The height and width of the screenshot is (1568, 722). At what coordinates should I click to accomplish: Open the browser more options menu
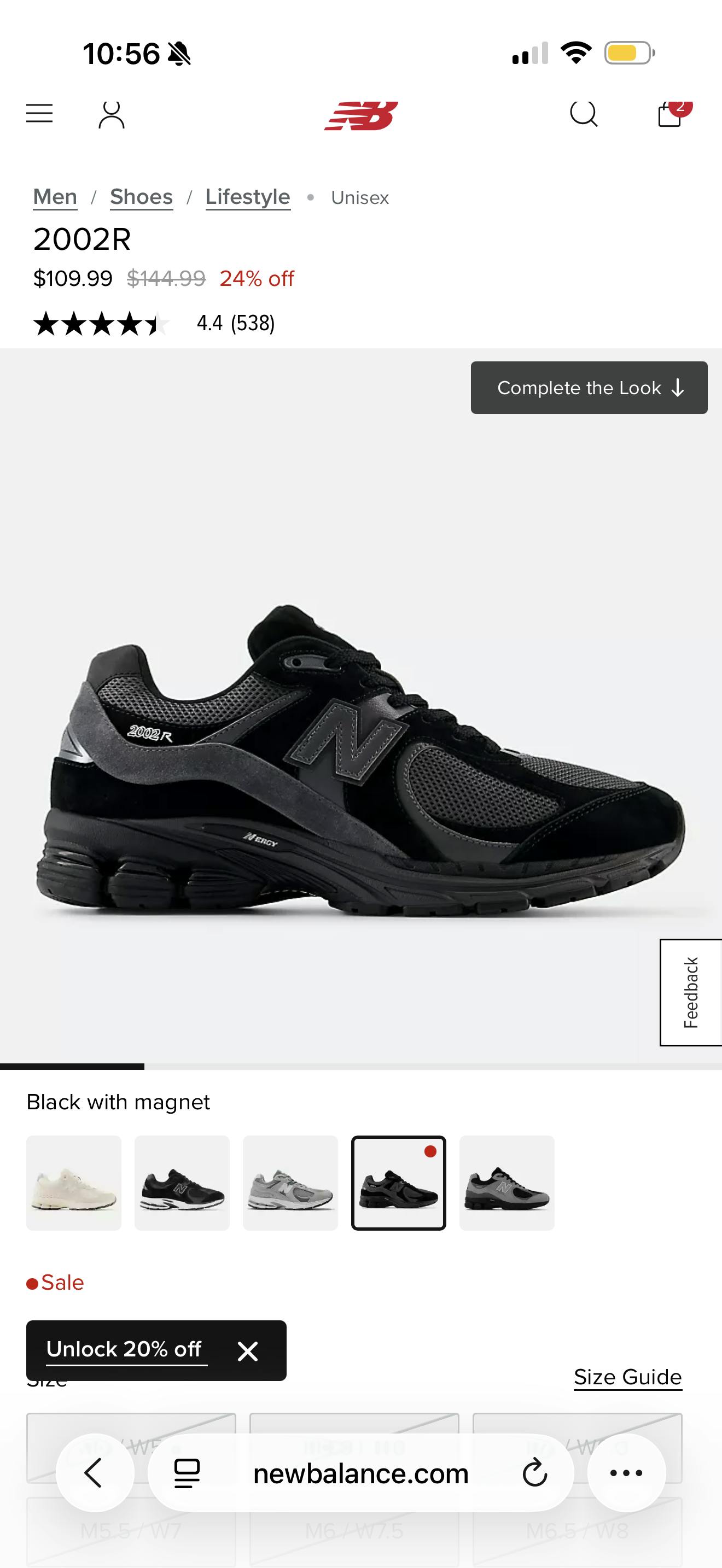coord(626,1473)
